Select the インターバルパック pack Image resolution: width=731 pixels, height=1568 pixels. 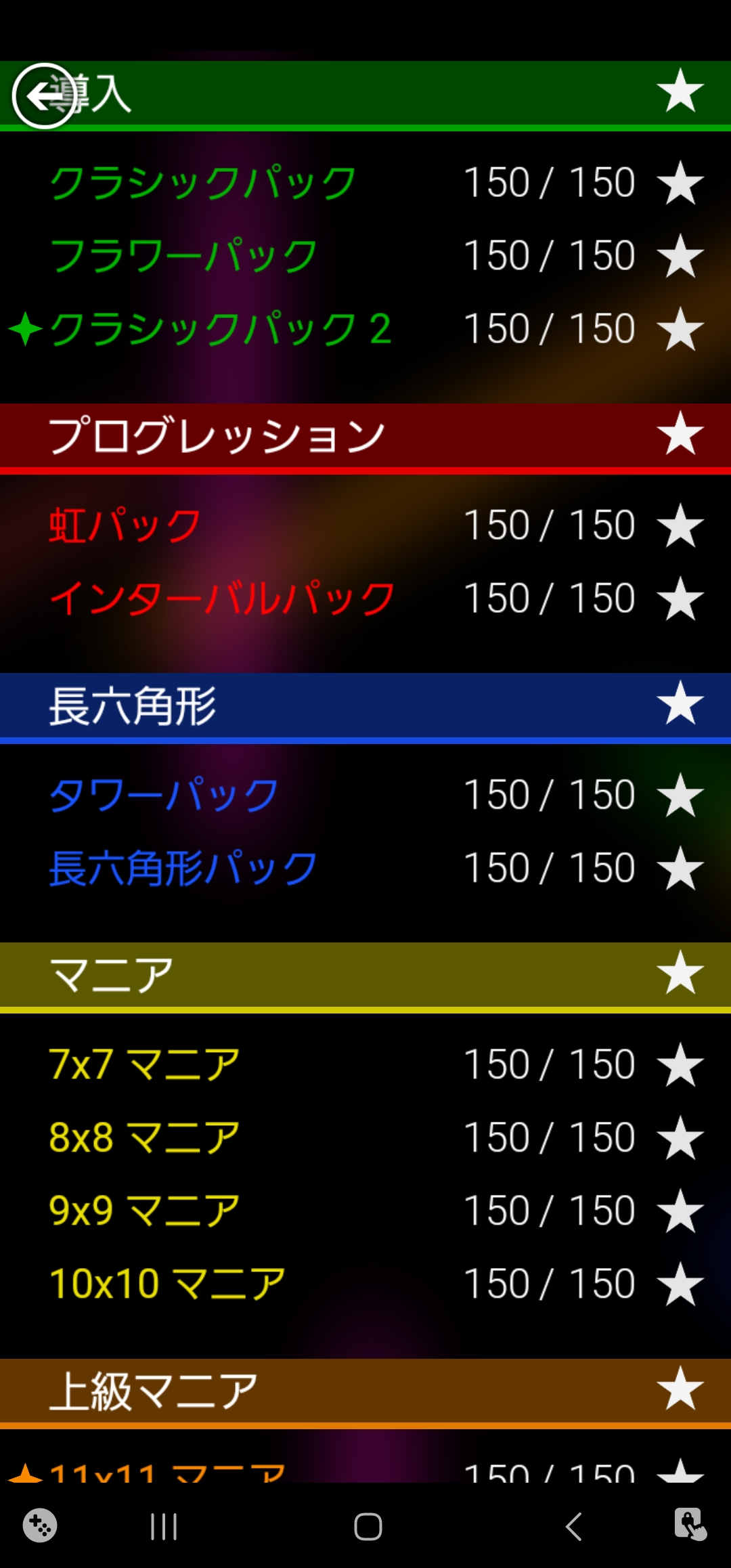[365, 598]
